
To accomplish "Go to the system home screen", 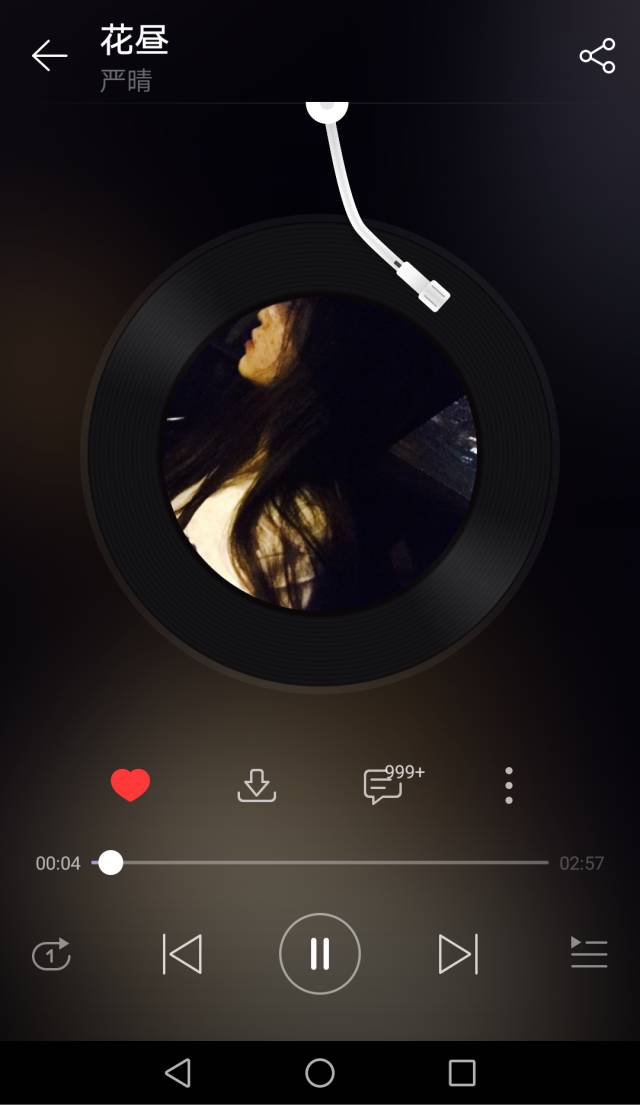I will pyautogui.click(x=320, y=1073).
